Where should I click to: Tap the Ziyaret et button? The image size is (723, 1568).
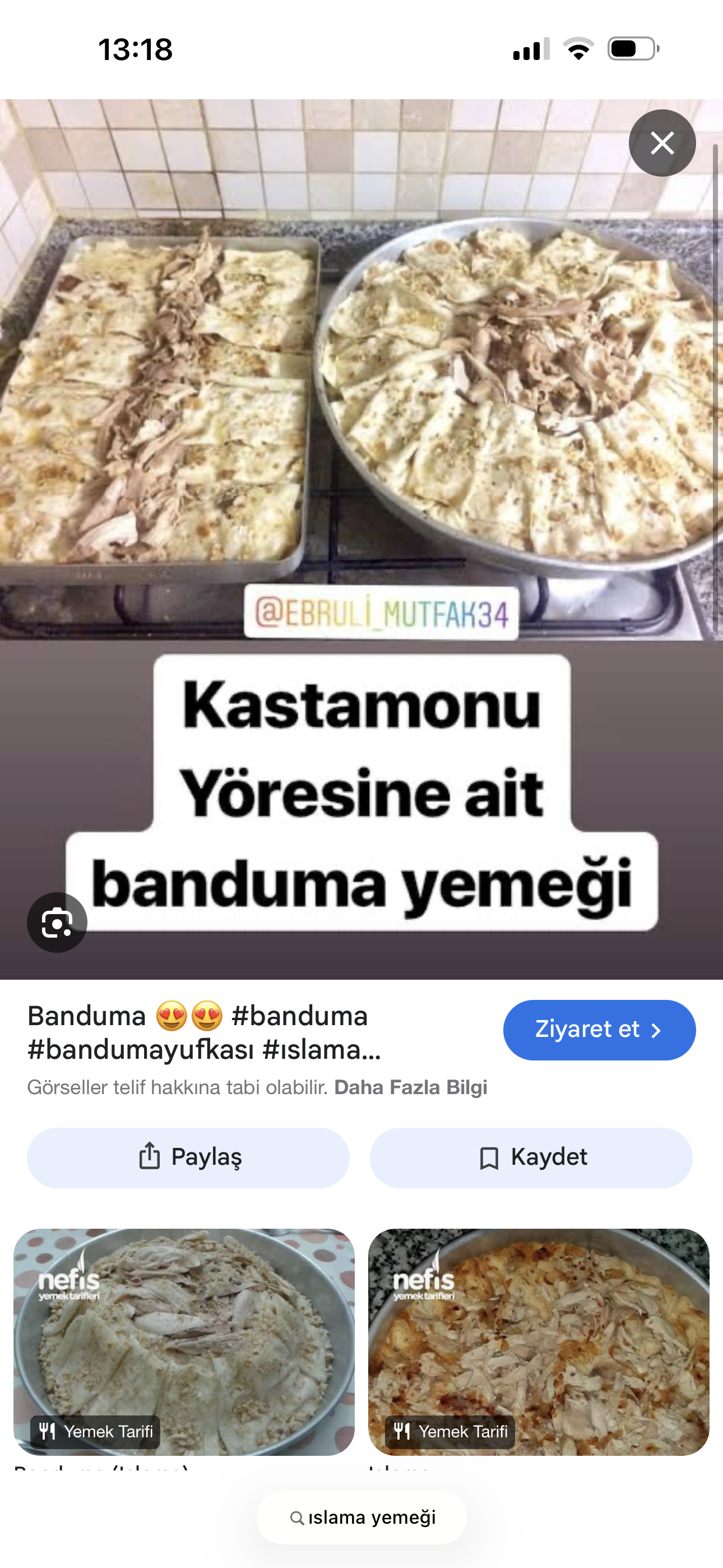[x=599, y=1030]
